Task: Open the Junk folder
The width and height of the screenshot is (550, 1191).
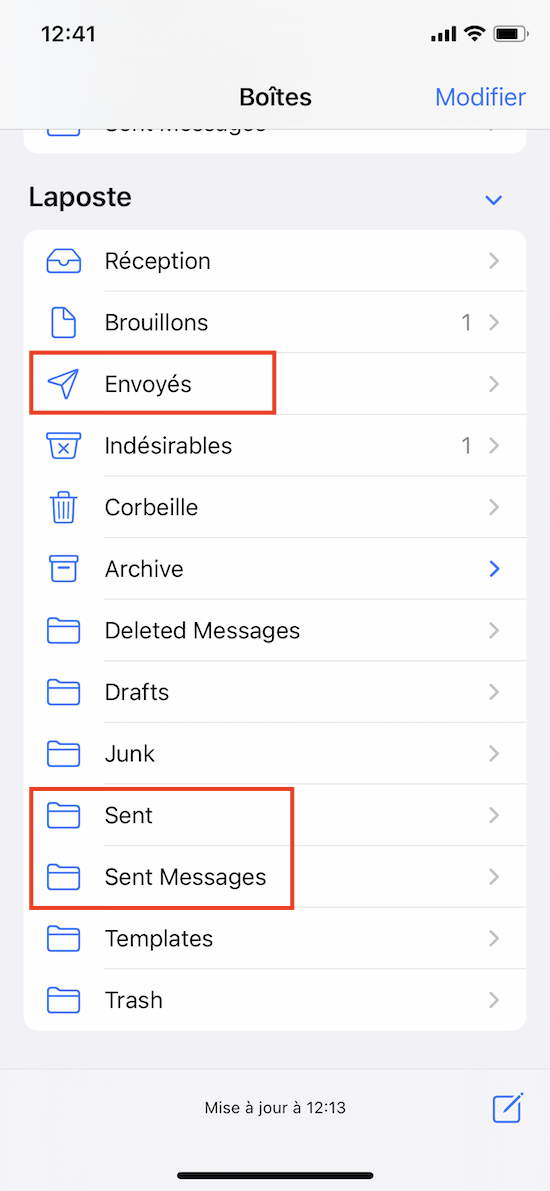Action: 275,753
